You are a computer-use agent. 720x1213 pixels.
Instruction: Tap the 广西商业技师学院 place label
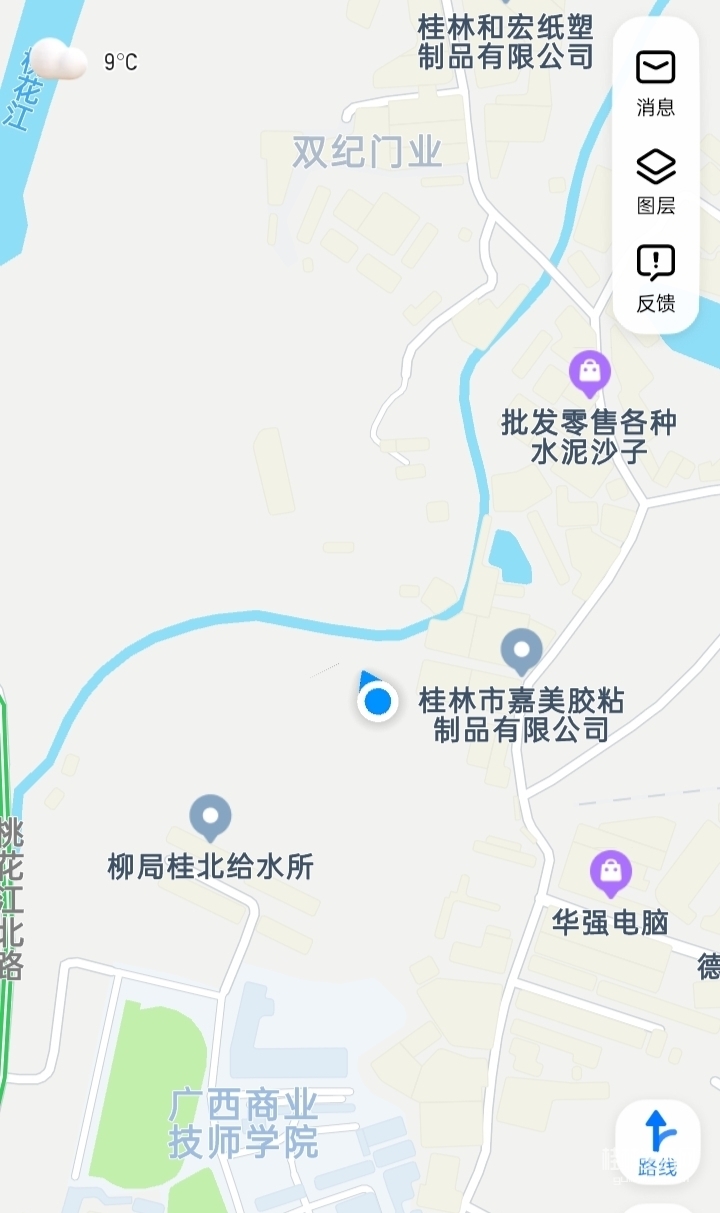[243, 1123]
